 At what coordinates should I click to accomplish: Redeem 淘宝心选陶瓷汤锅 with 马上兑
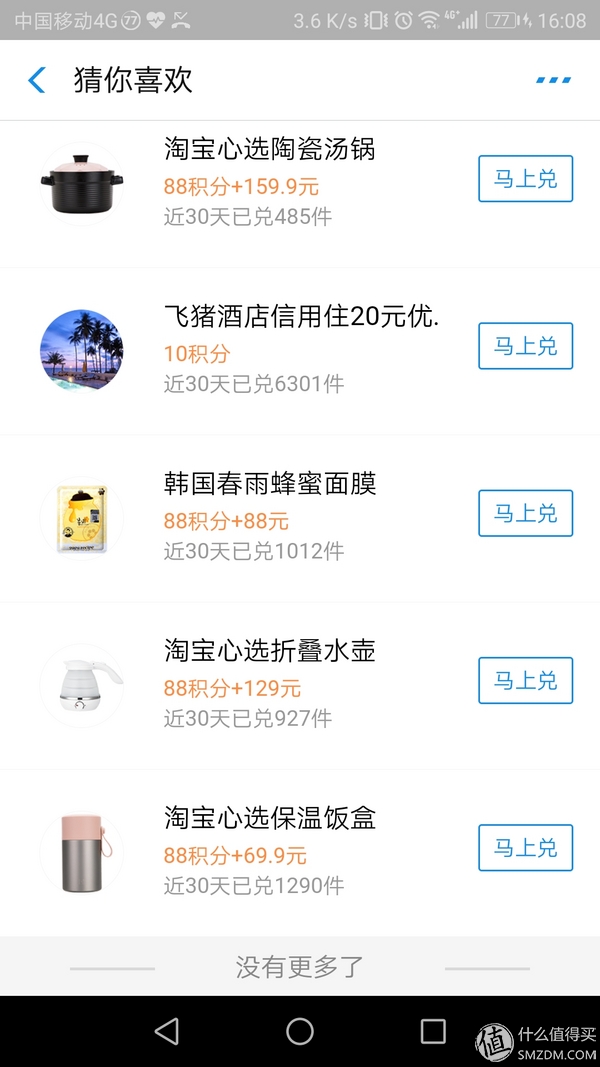point(525,180)
